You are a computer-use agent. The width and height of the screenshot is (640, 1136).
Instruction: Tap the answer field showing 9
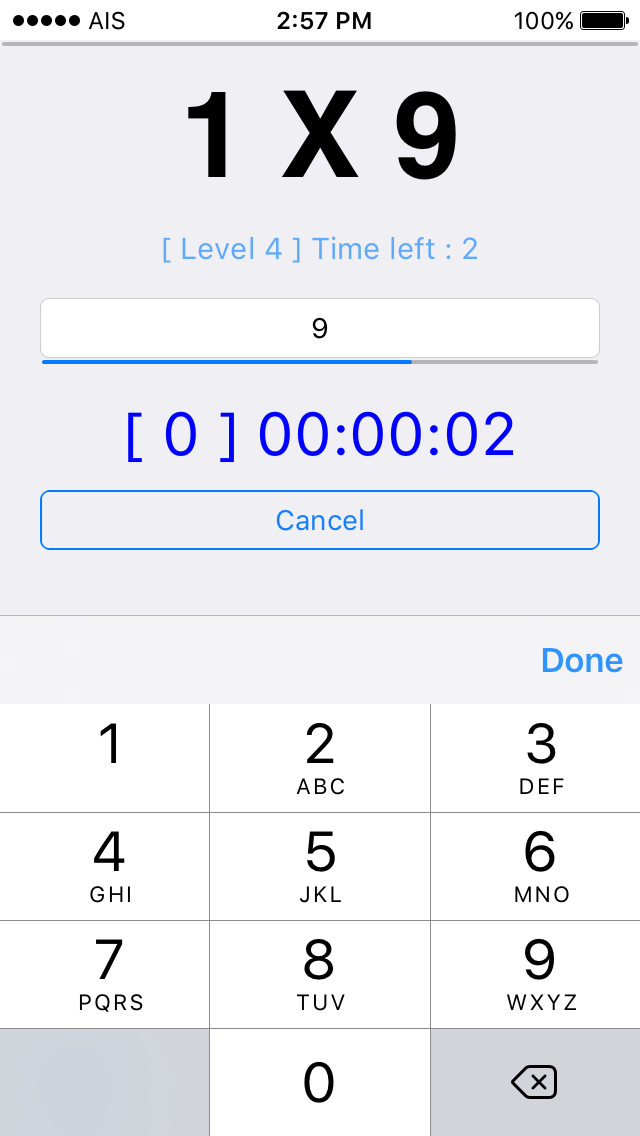pyautogui.click(x=320, y=328)
